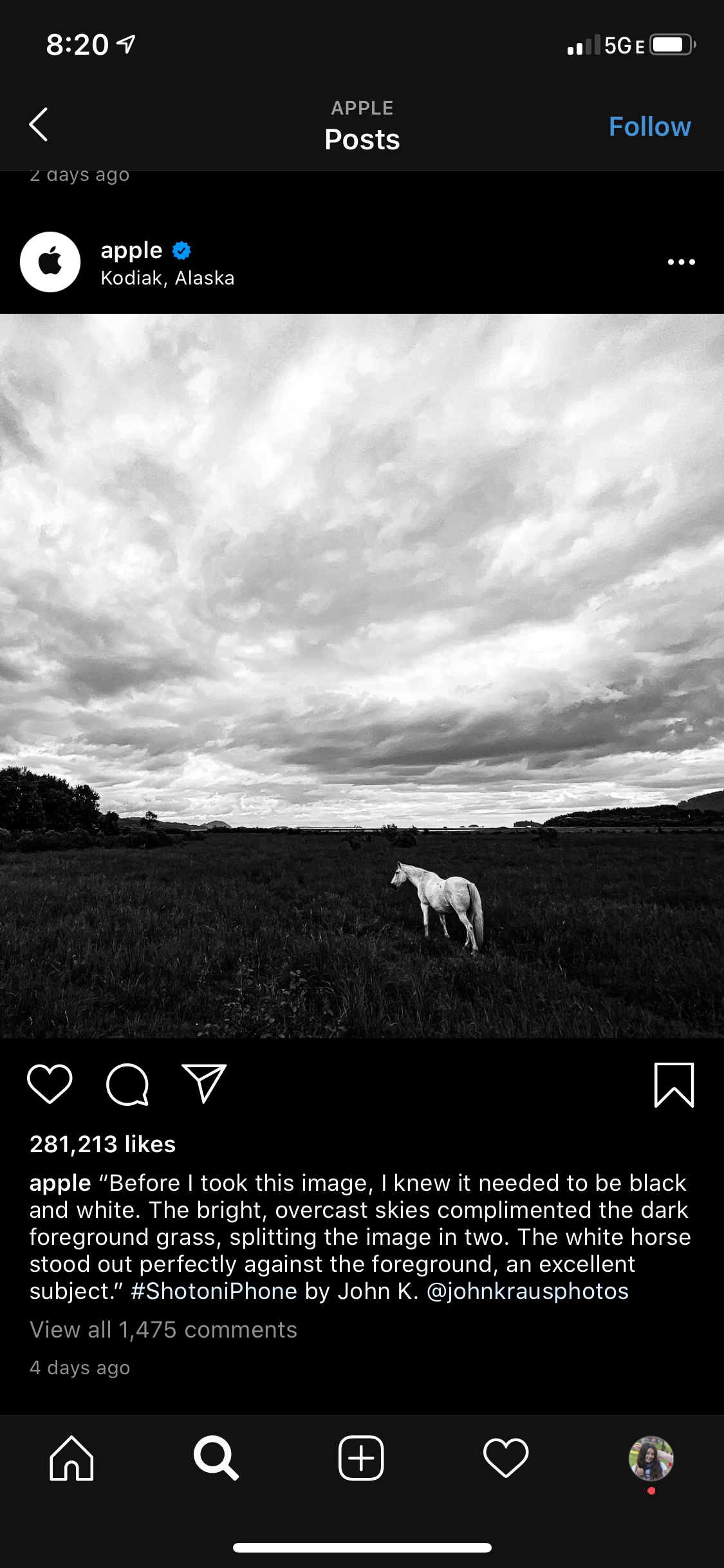Screen dimensions: 724x1568
Task: Create a new post with plus icon
Action: tap(361, 1459)
